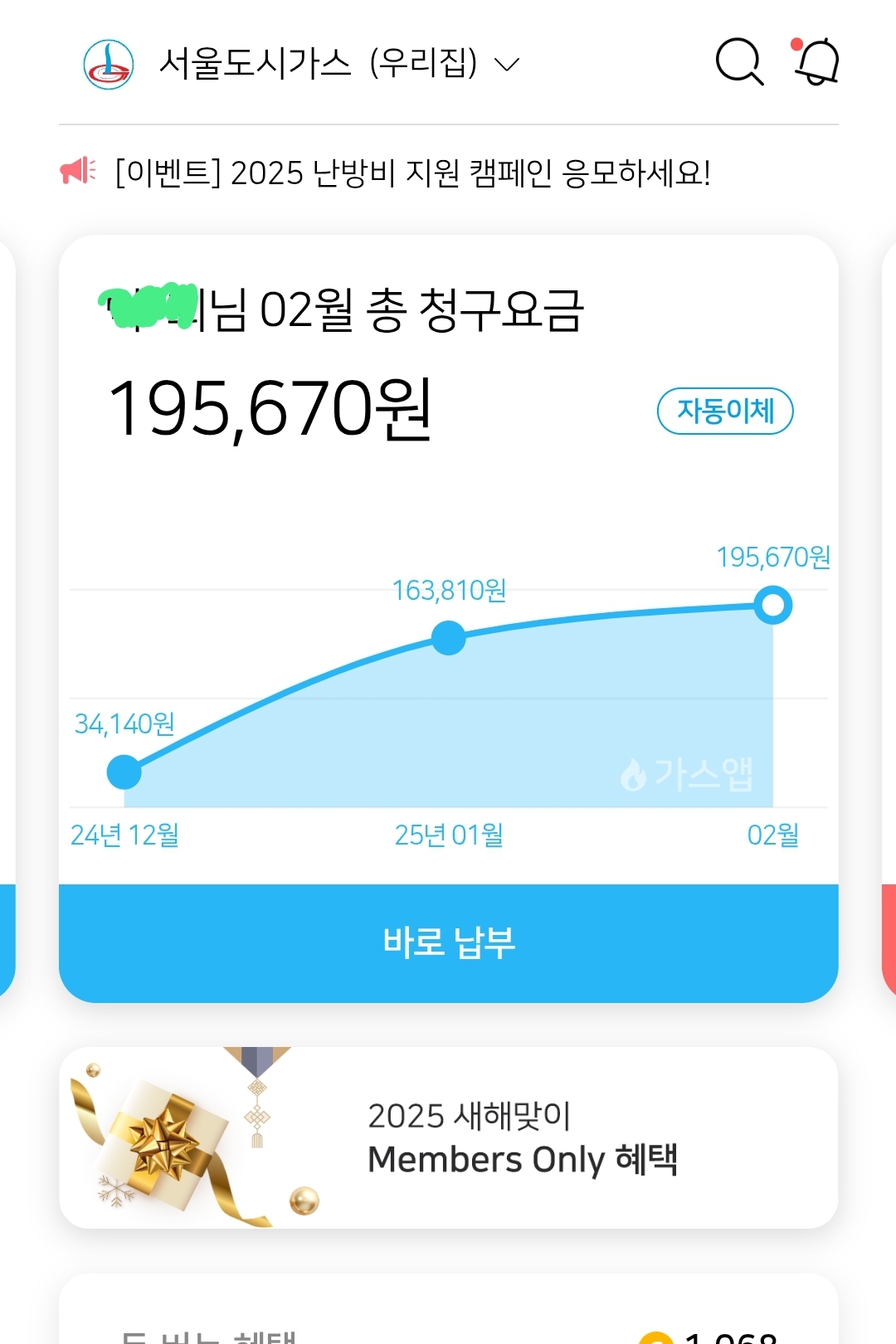Select the 25년 01월 point on the chart
The image size is (896, 1344).
(449, 638)
